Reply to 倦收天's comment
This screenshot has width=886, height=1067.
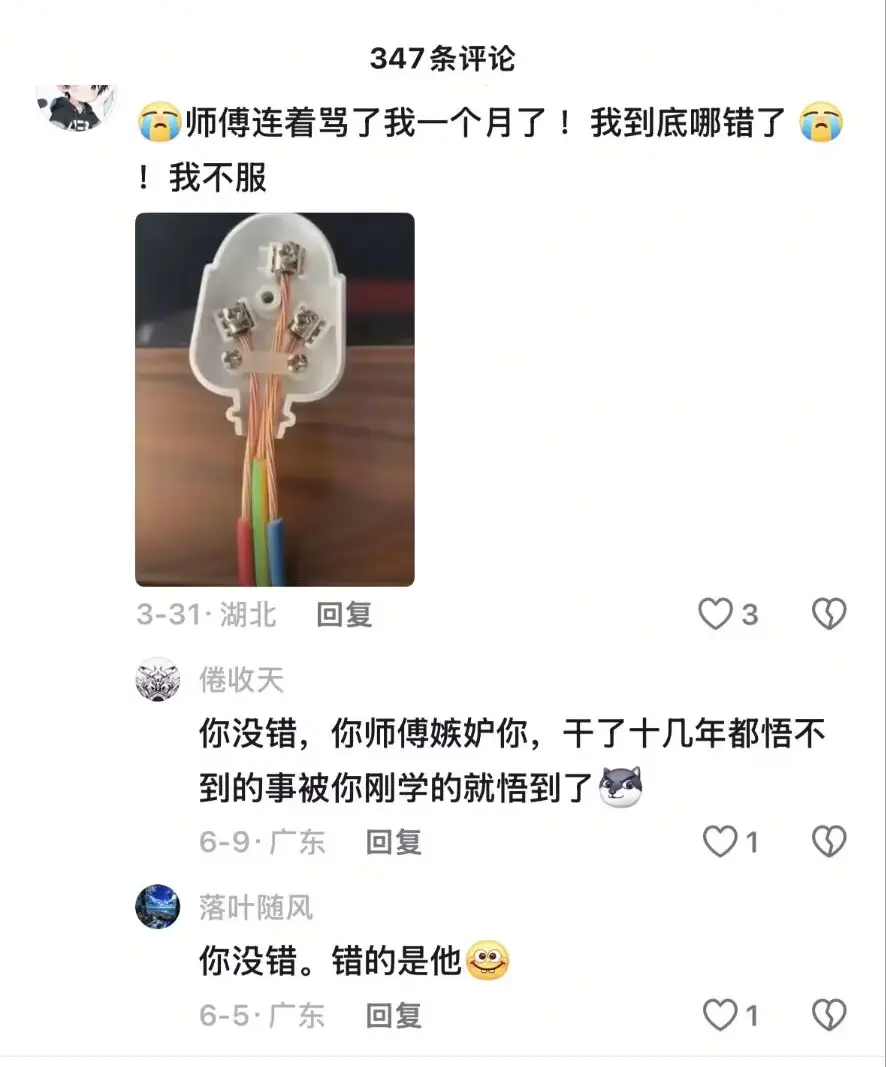(393, 842)
